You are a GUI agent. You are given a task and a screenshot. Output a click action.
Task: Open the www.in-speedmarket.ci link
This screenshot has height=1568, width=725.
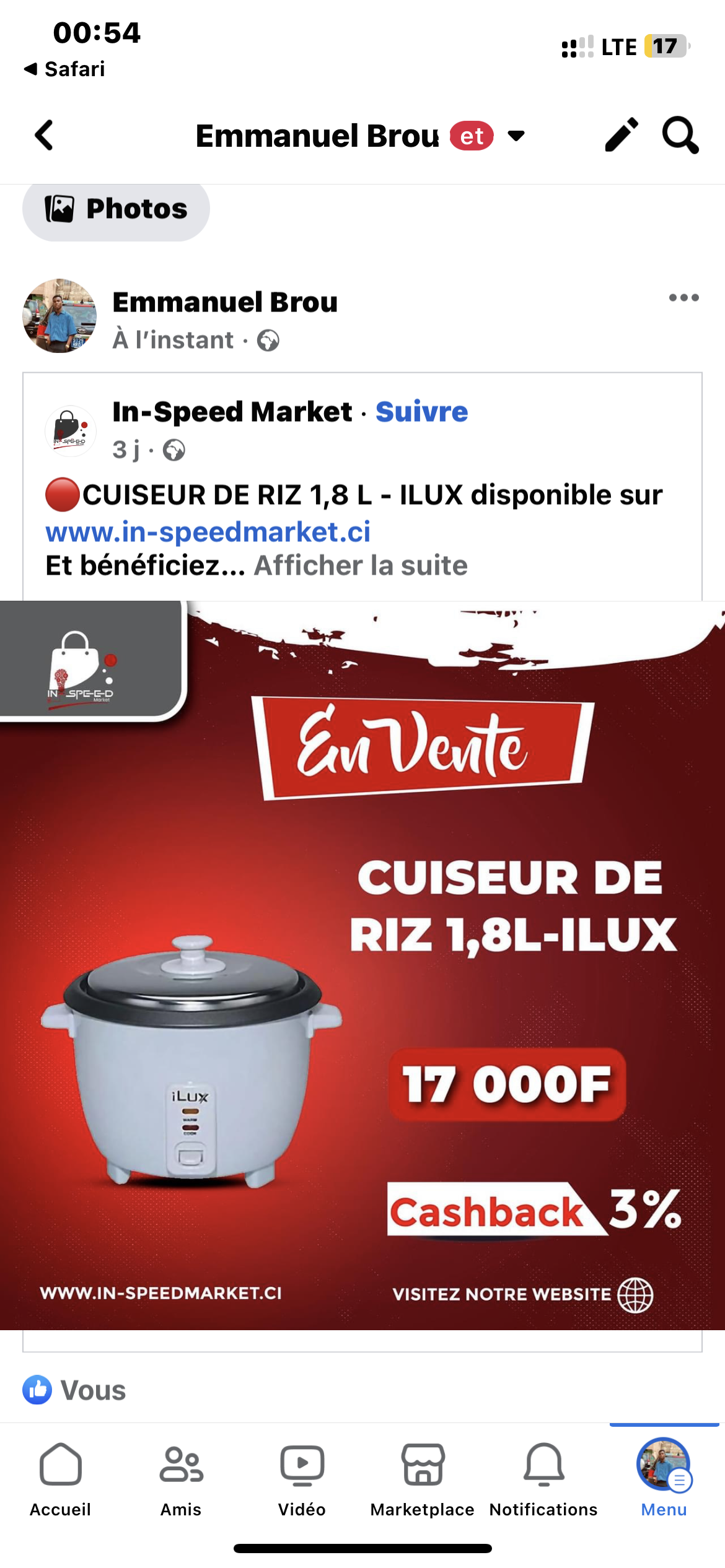pos(208,532)
